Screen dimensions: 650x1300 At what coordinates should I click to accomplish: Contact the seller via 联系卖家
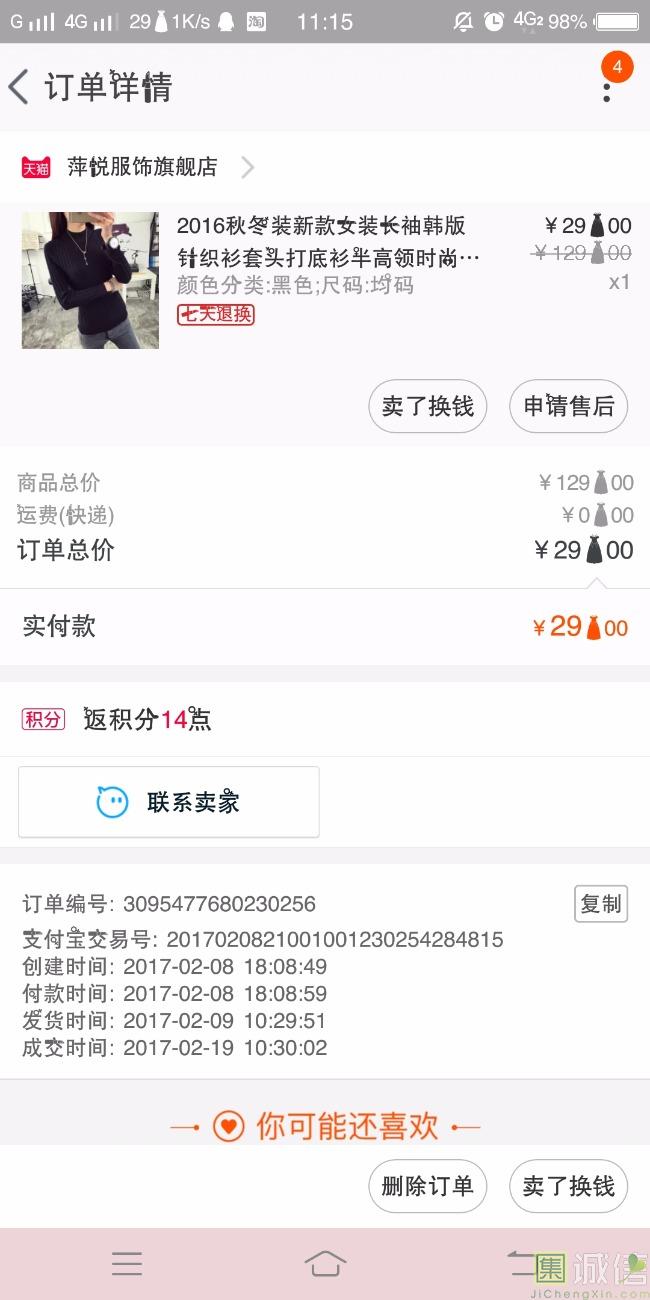pos(168,802)
